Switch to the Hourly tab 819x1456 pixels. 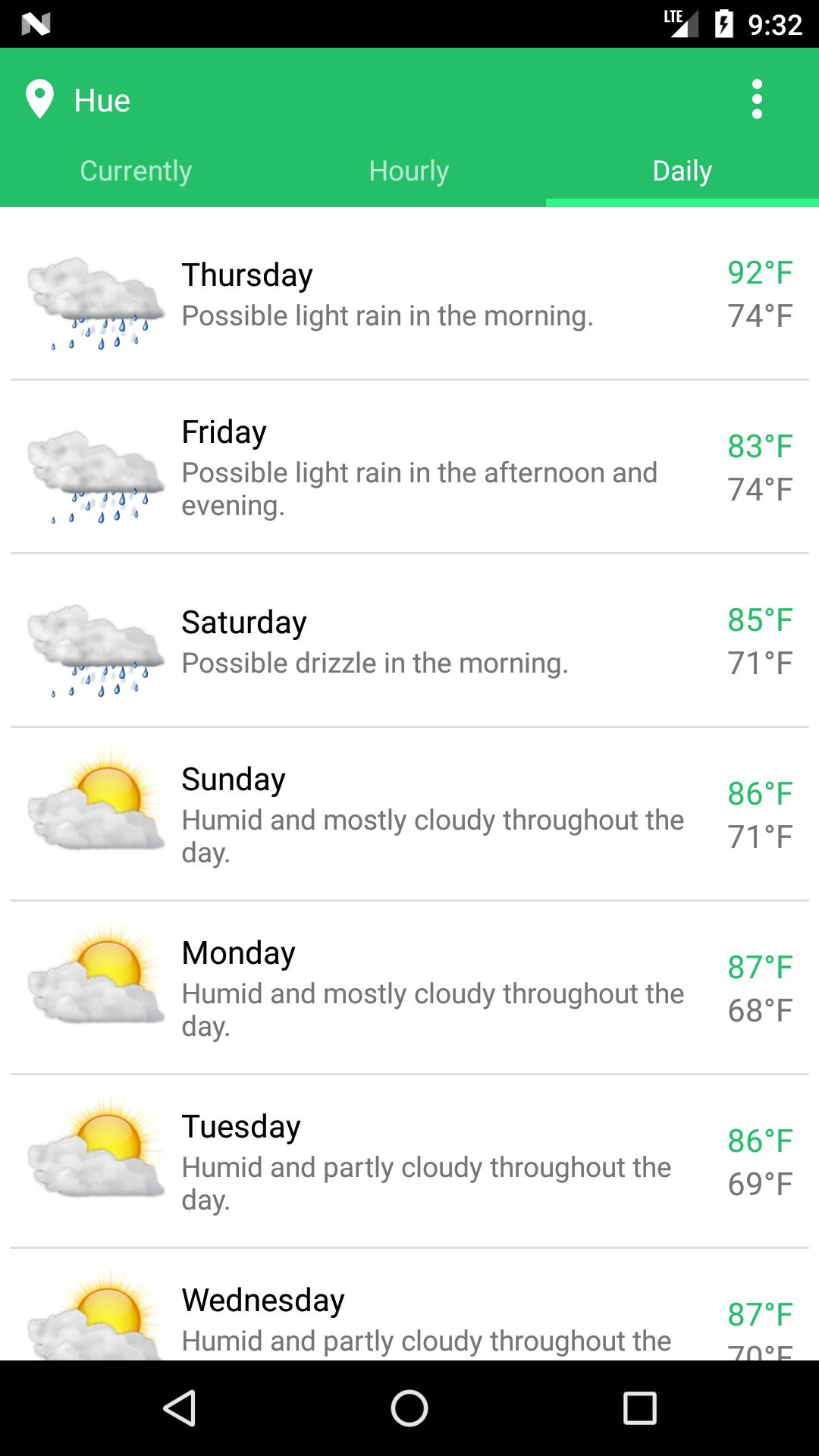click(409, 171)
